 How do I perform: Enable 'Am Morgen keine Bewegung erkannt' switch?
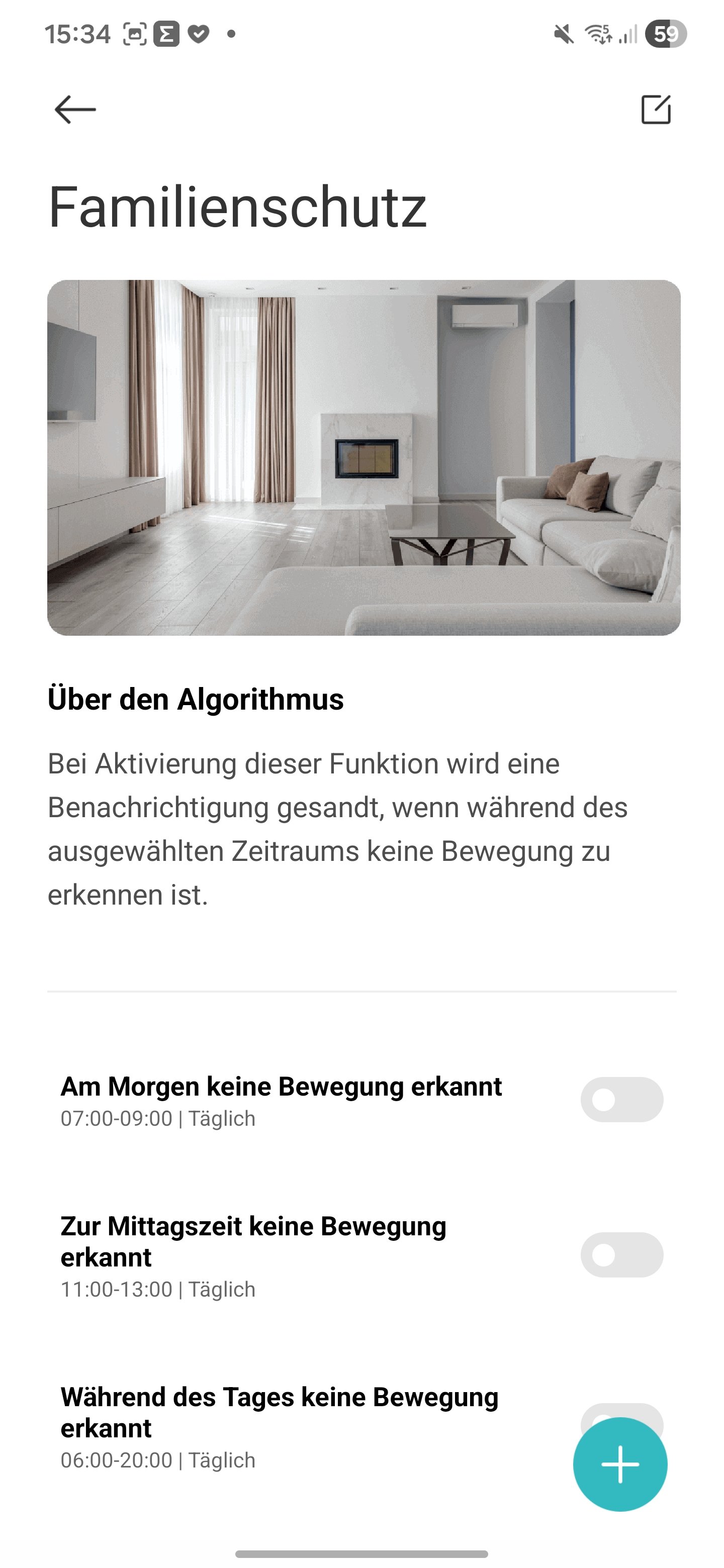pyautogui.click(x=621, y=1099)
